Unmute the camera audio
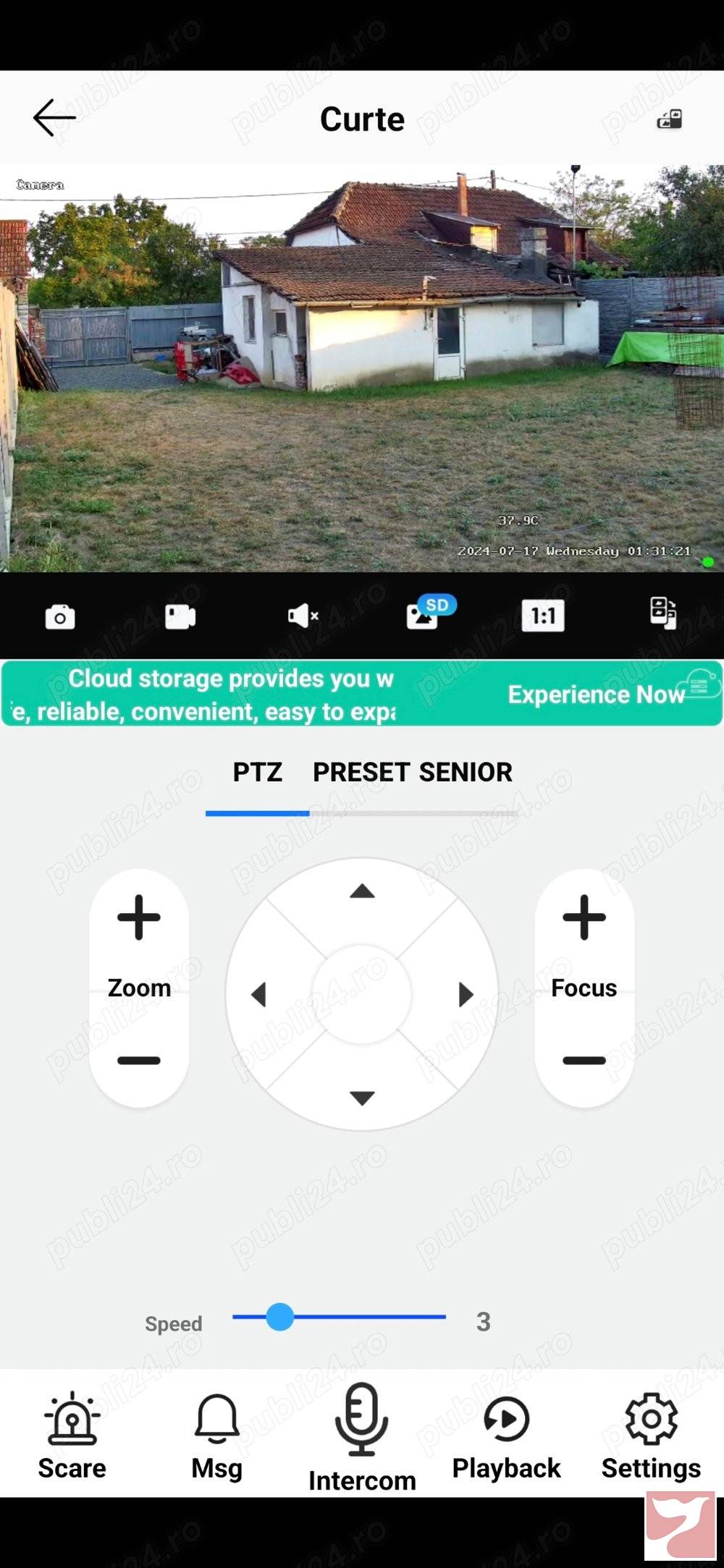Image resolution: width=724 pixels, height=1568 pixels. (303, 616)
